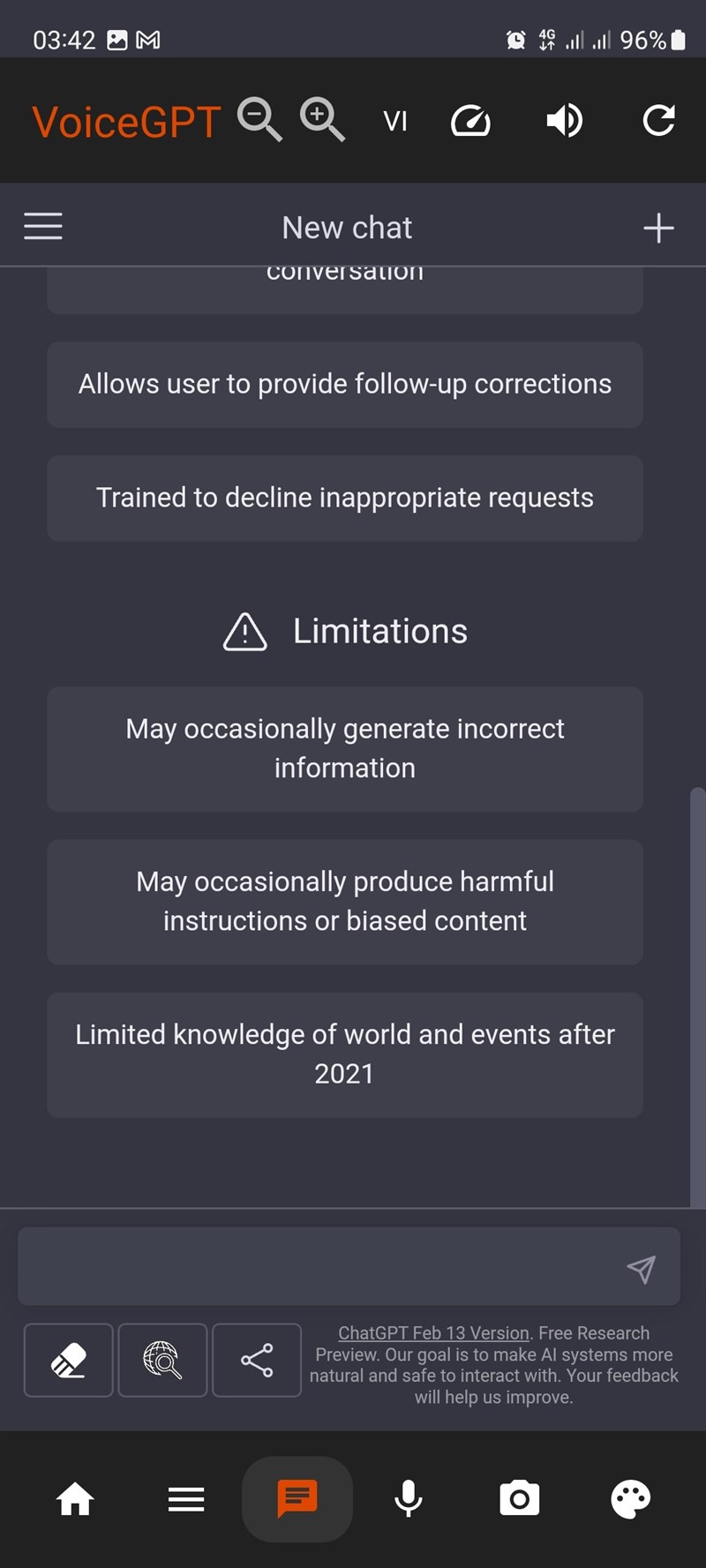706x1568 pixels.
Task: Open the list menu tab
Action: pyautogui.click(x=186, y=1498)
